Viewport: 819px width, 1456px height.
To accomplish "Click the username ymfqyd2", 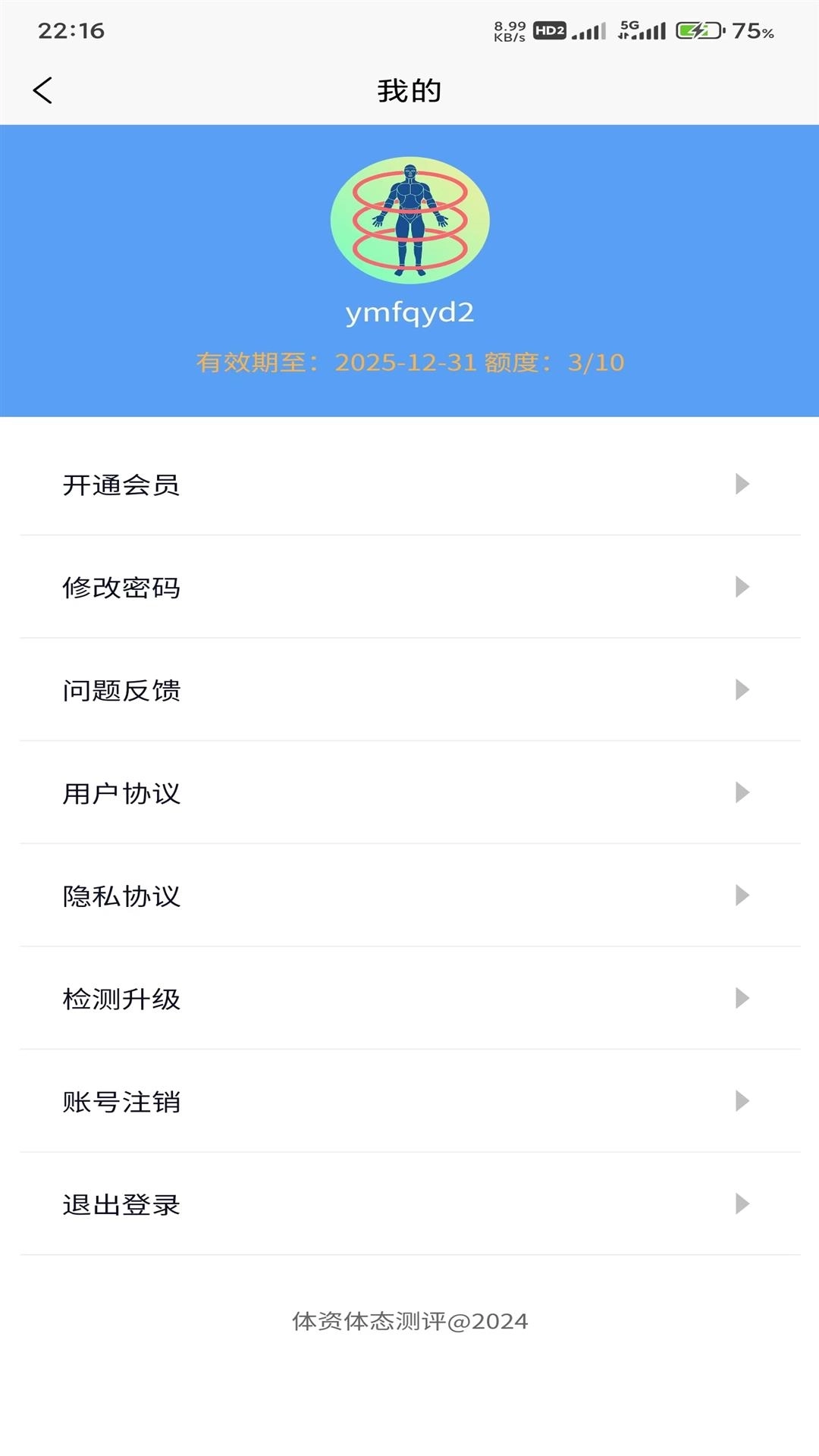I will coord(409,311).
